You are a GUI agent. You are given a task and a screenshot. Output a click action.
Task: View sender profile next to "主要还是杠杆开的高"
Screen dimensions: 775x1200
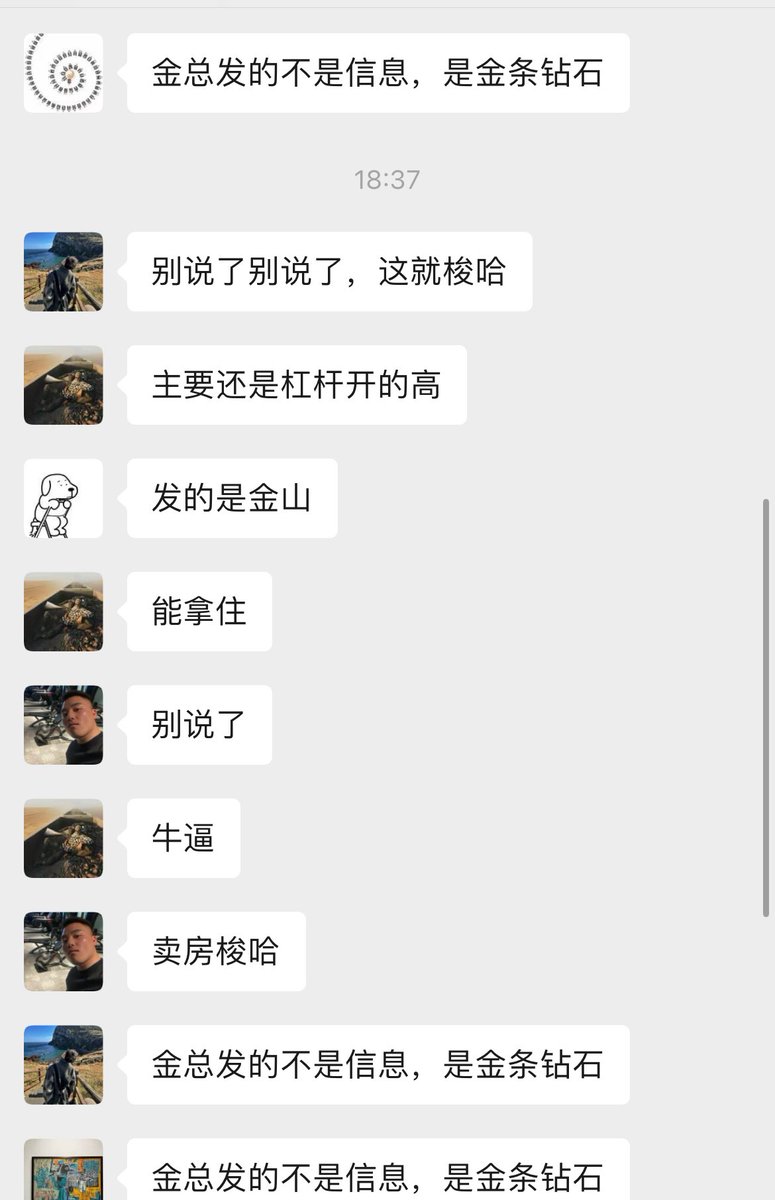click(63, 385)
